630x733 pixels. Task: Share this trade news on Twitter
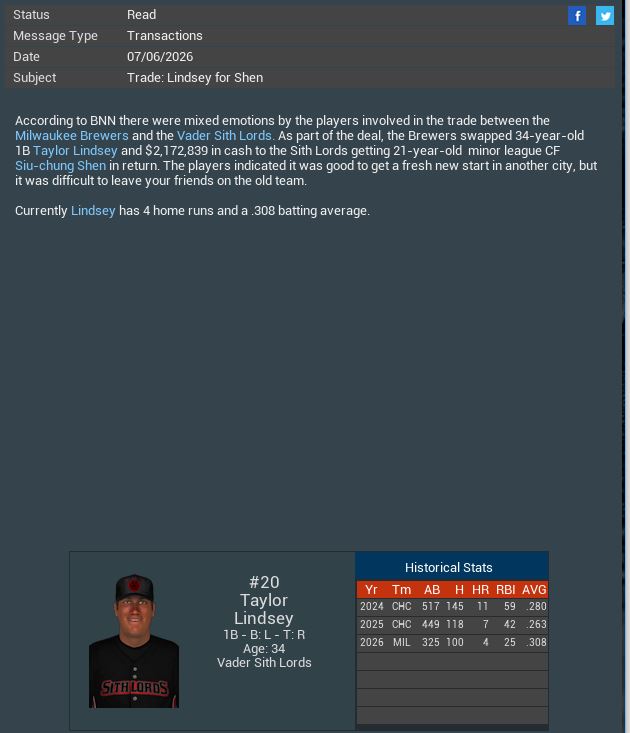605,15
